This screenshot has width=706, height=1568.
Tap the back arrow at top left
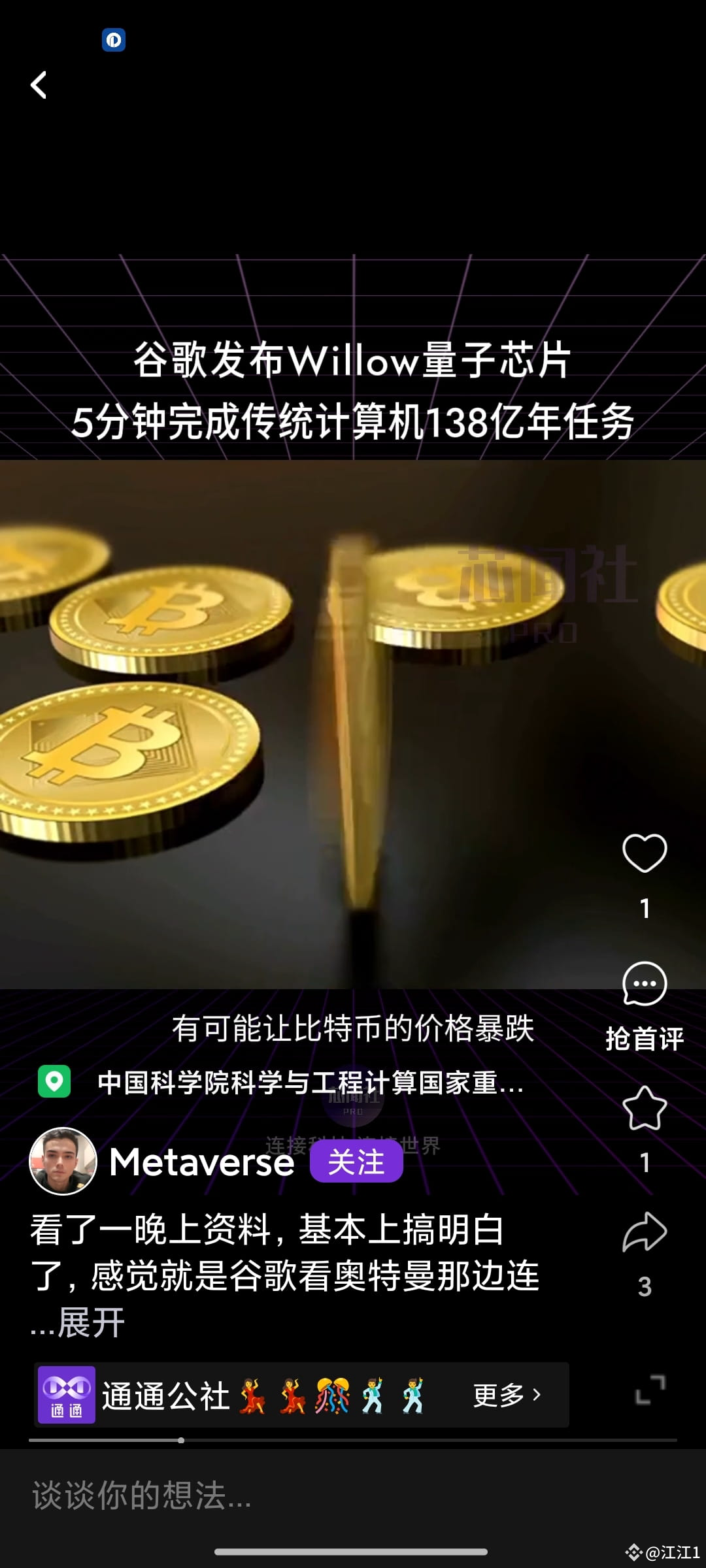click(x=39, y=85)
